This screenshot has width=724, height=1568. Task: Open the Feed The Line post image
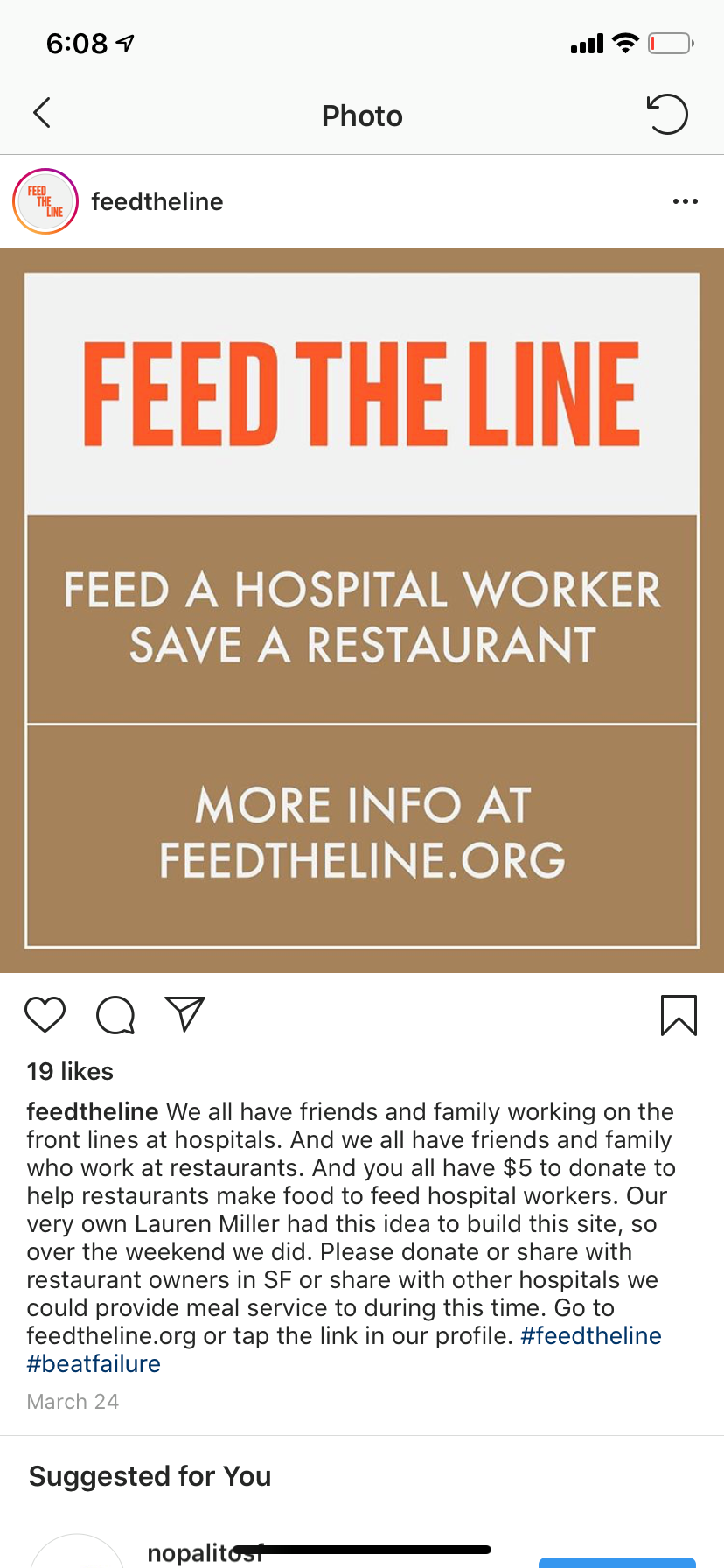[362, 610]
